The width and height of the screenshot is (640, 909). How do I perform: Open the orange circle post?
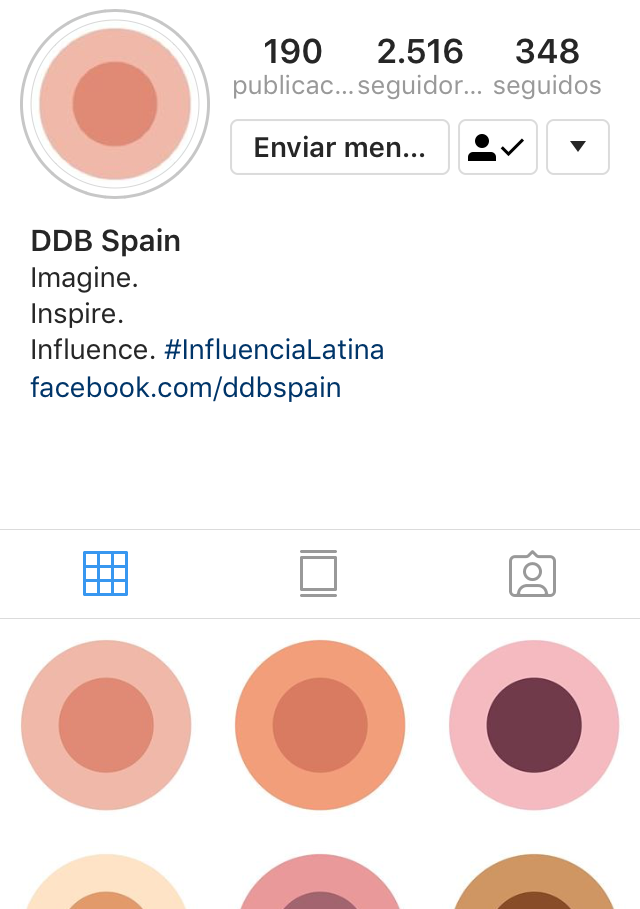click(320, 725)
